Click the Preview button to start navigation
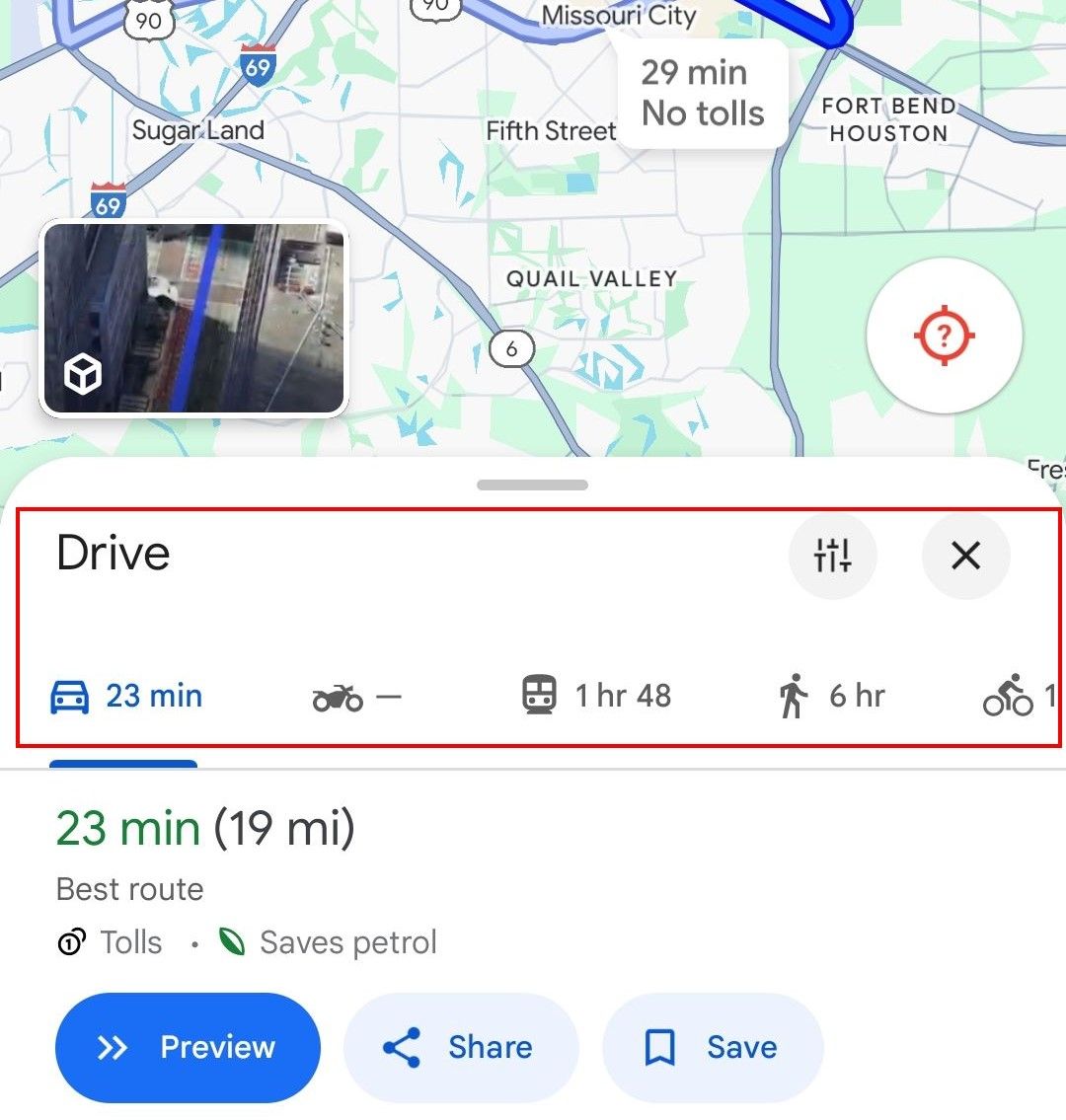 [187, 1048]
